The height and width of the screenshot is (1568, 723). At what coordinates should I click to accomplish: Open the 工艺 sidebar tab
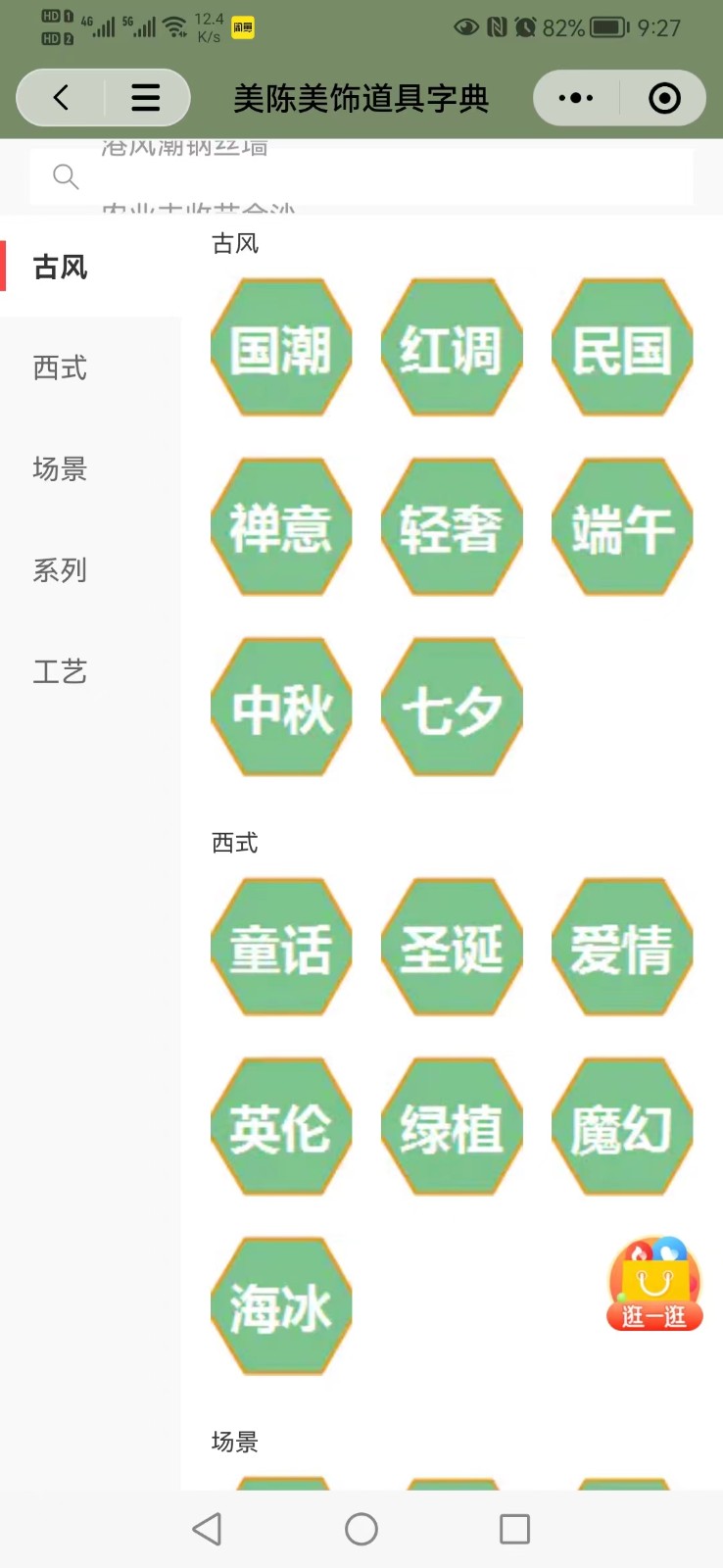[61, 672]
